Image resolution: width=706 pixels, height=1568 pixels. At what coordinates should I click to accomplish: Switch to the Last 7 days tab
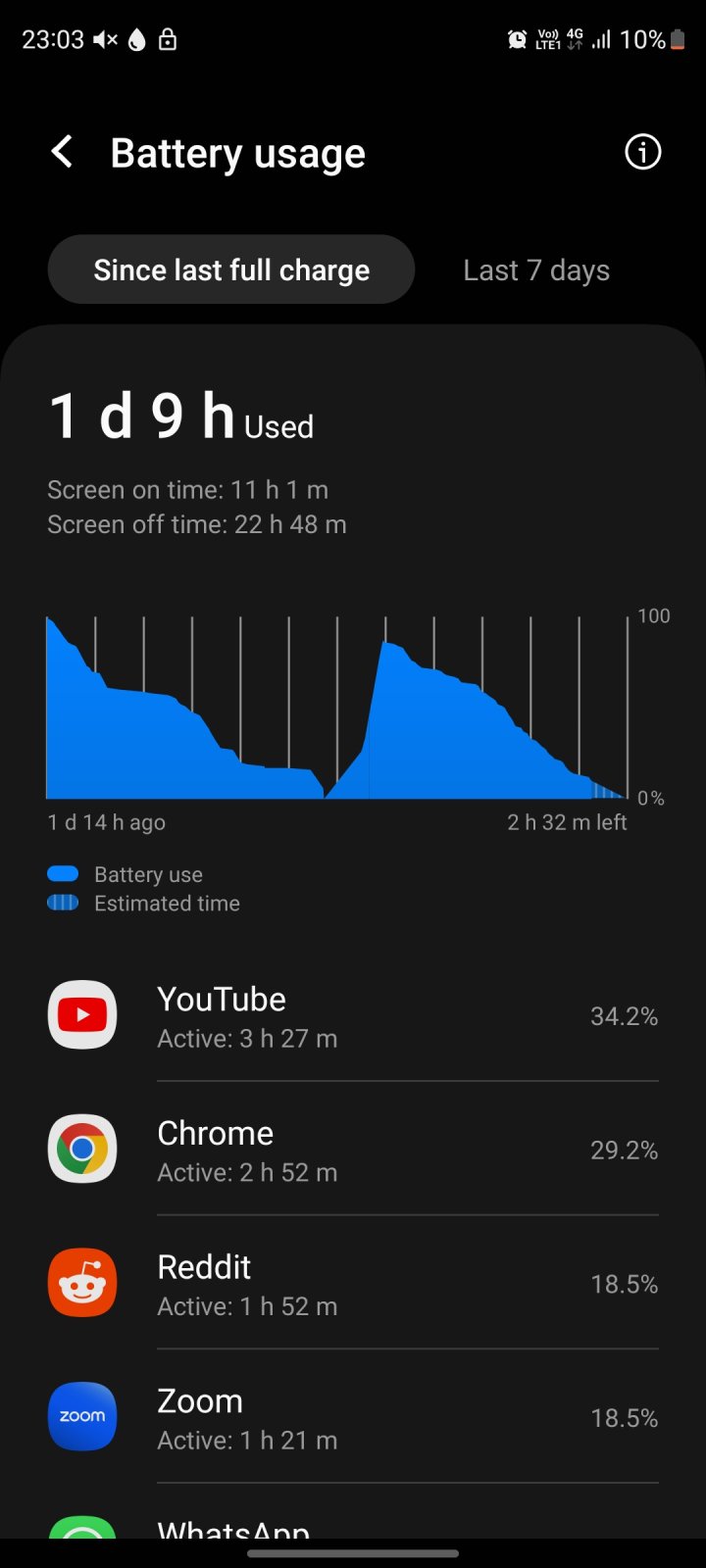536,269
